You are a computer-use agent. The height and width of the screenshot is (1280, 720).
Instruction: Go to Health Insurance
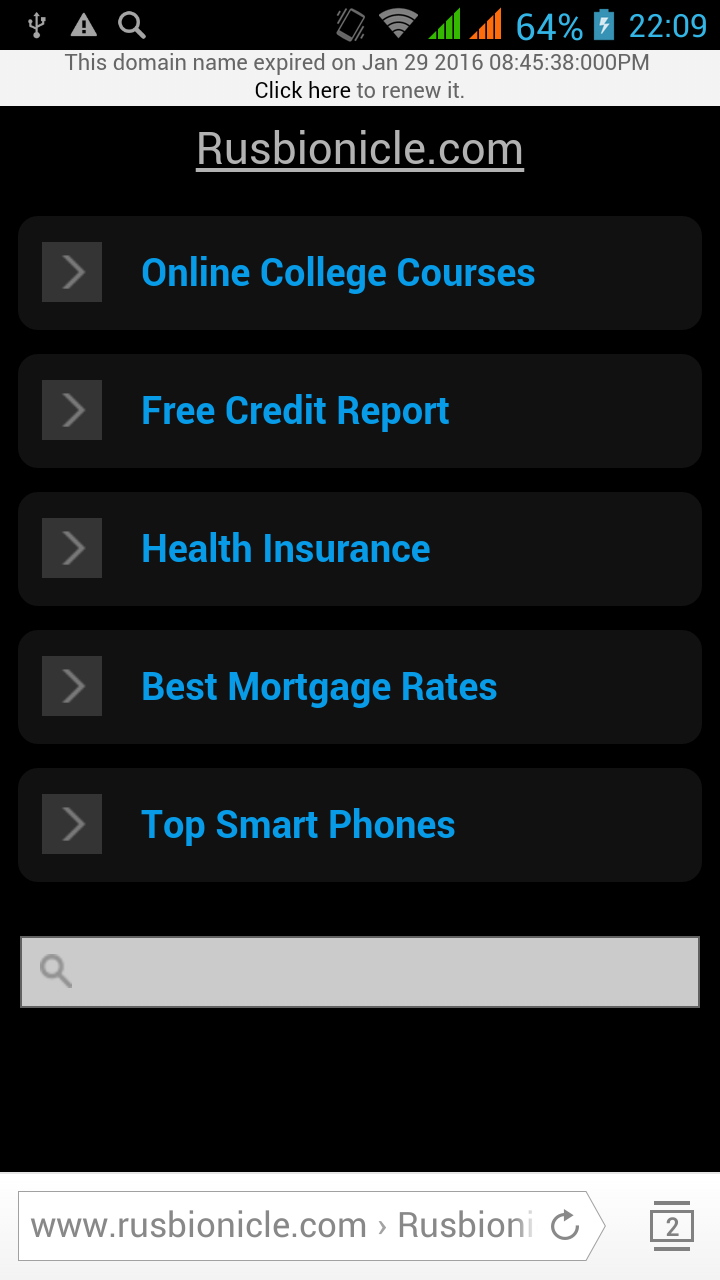(286, 549)
